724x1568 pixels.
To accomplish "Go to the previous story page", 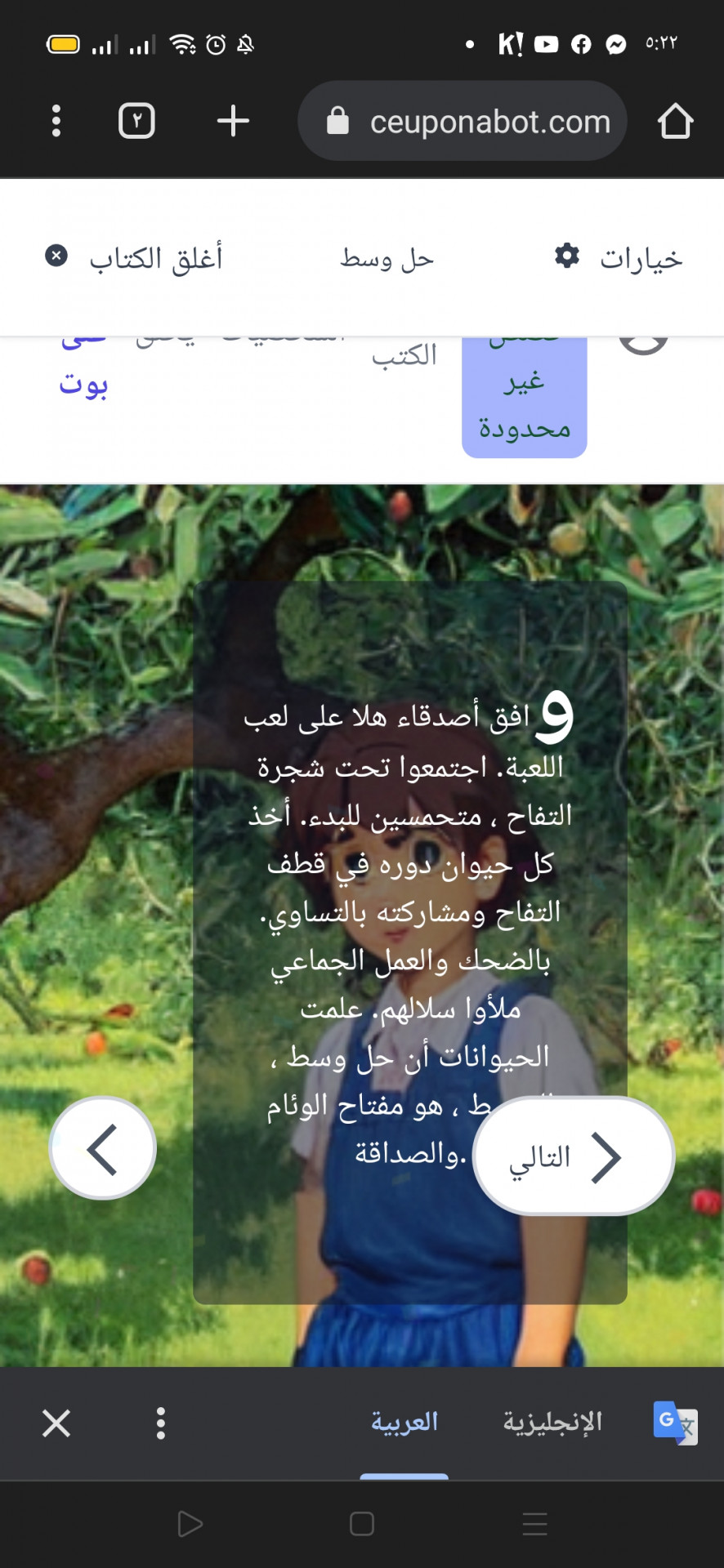I will (102, 1148).
